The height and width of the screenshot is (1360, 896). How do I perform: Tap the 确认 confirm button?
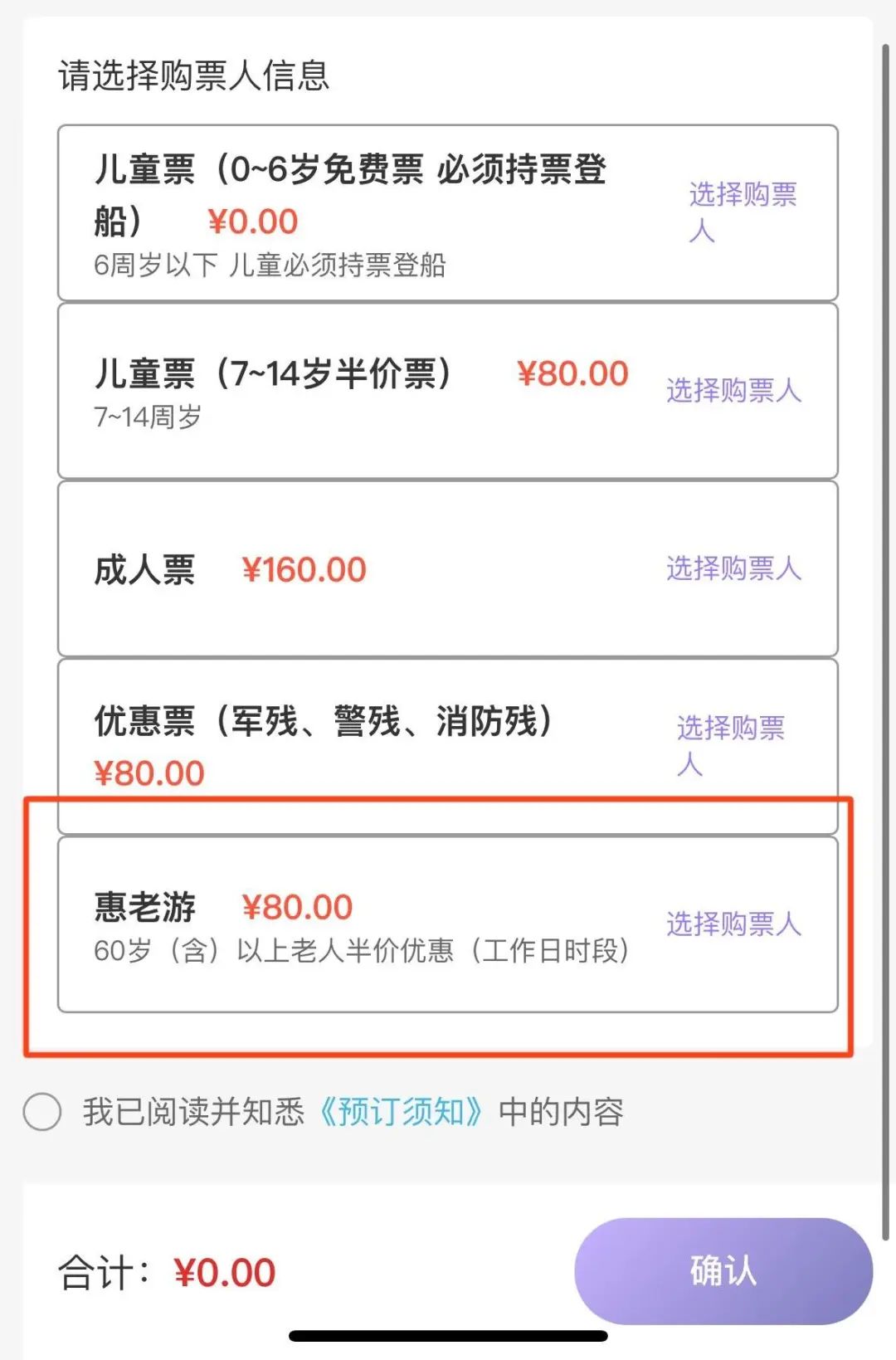pyautogui.click(x=723, y=1270)
